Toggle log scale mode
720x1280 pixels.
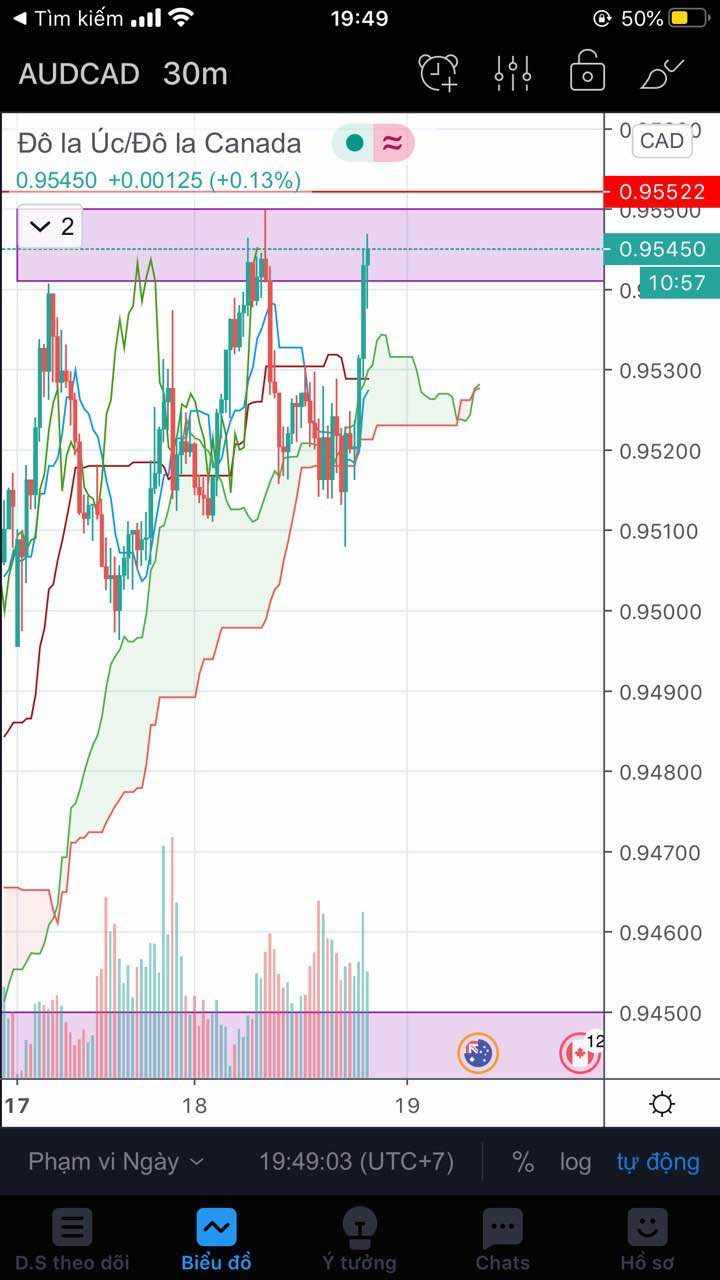click(575, 1162)
